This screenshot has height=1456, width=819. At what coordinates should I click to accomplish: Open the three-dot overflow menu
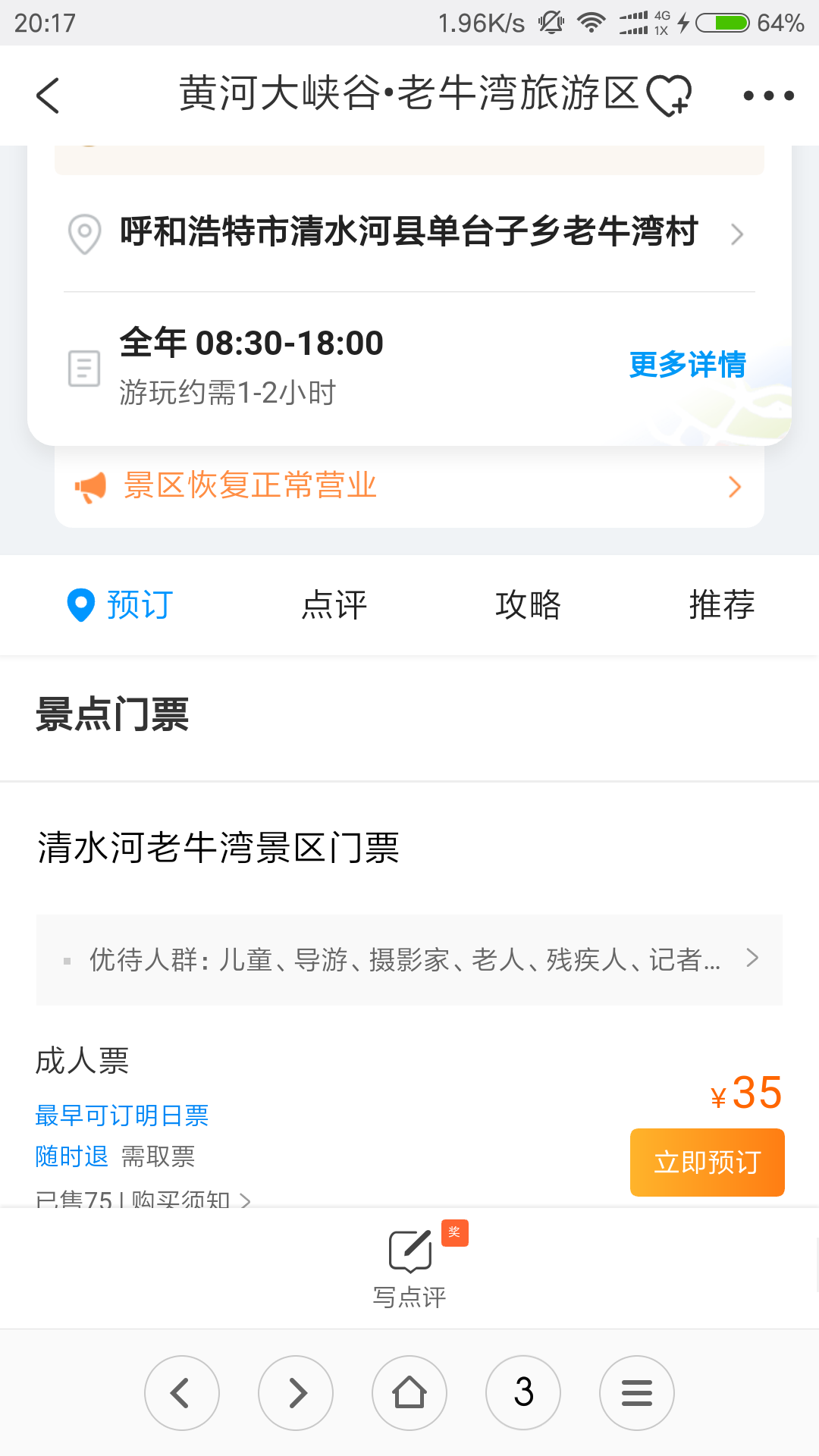click(768, 96)
